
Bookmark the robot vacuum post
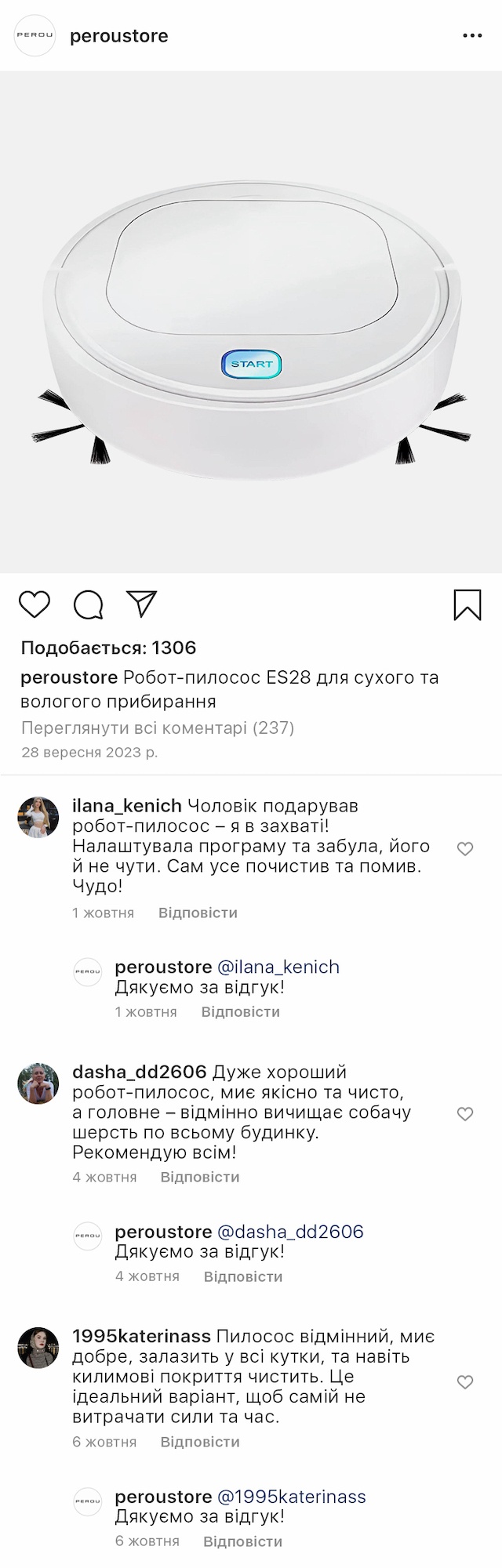pyautogui.click(x=467, y=604)
